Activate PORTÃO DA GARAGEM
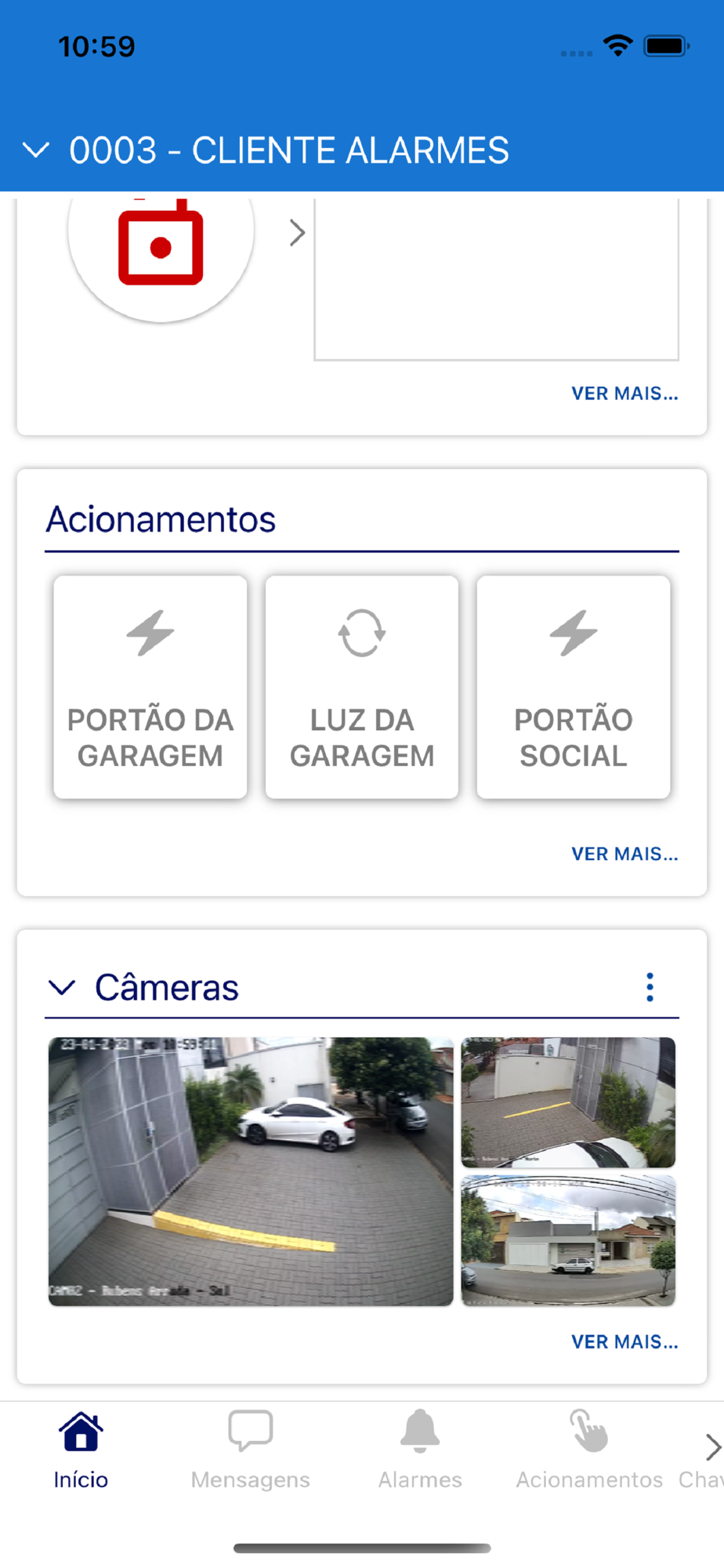The image size is (724, 1568). (150, 687)
